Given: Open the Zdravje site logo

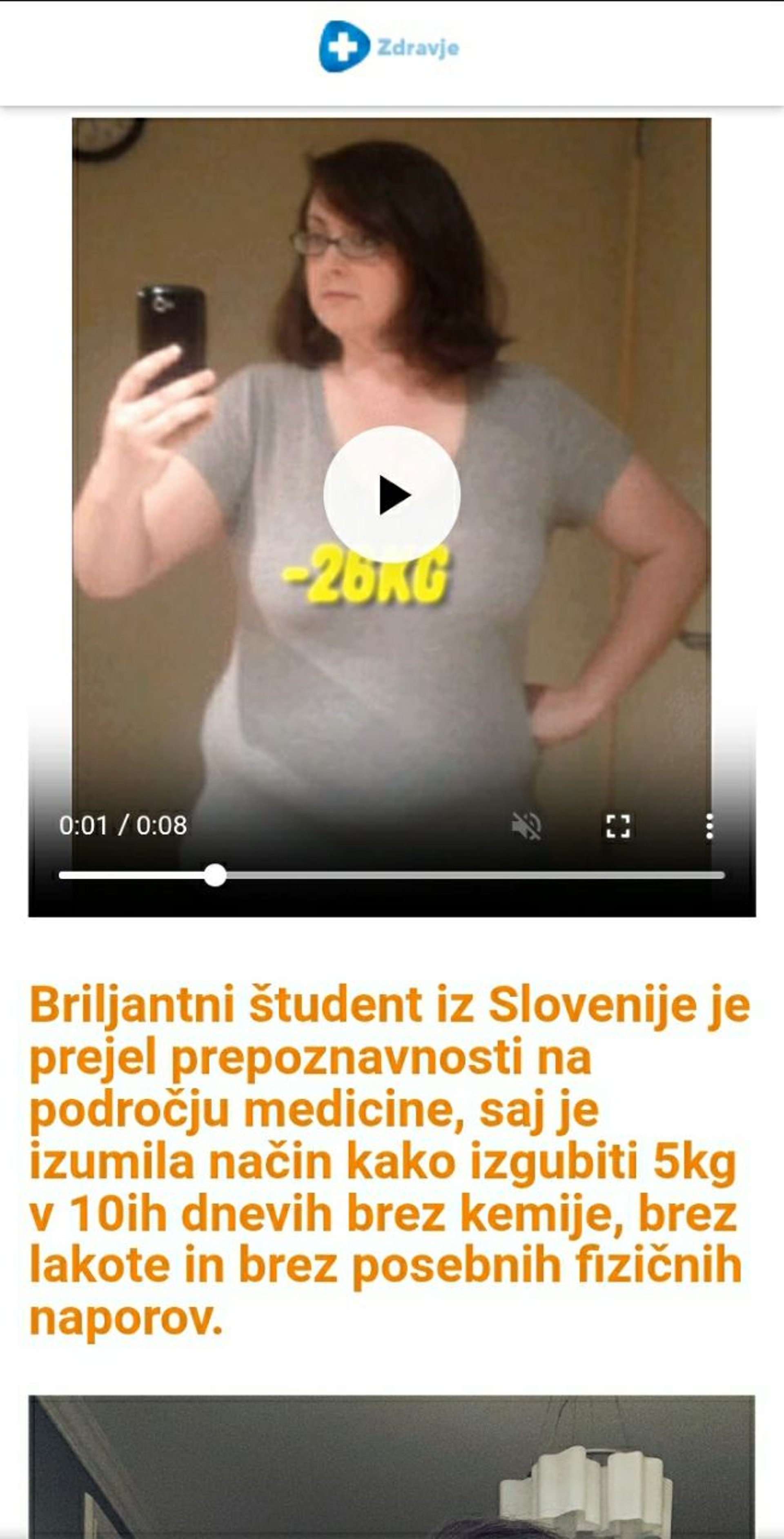Looking at the screenshot, I should pos(389,47).
